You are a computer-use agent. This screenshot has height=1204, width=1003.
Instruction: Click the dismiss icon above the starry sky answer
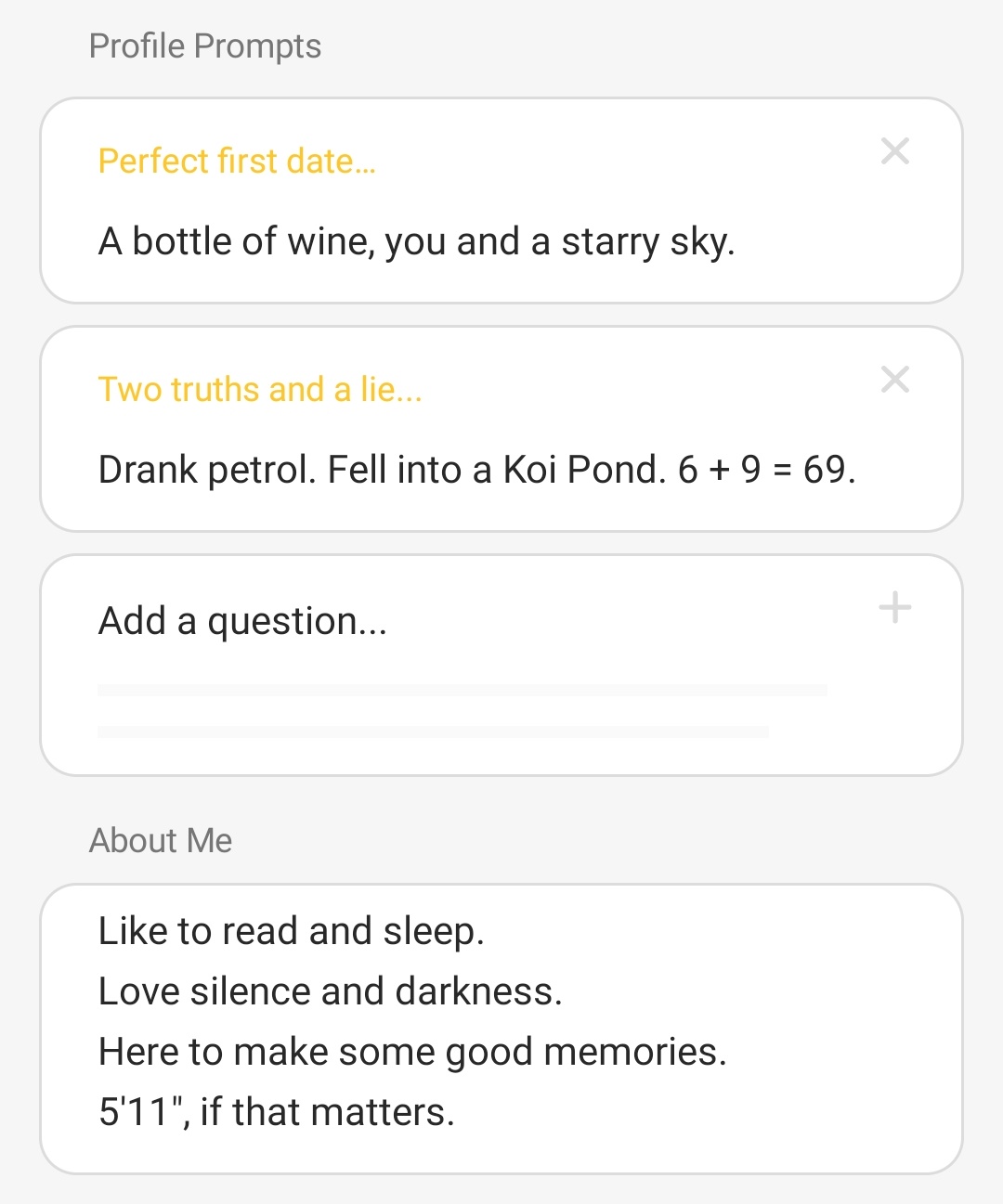tap(894, 150)
